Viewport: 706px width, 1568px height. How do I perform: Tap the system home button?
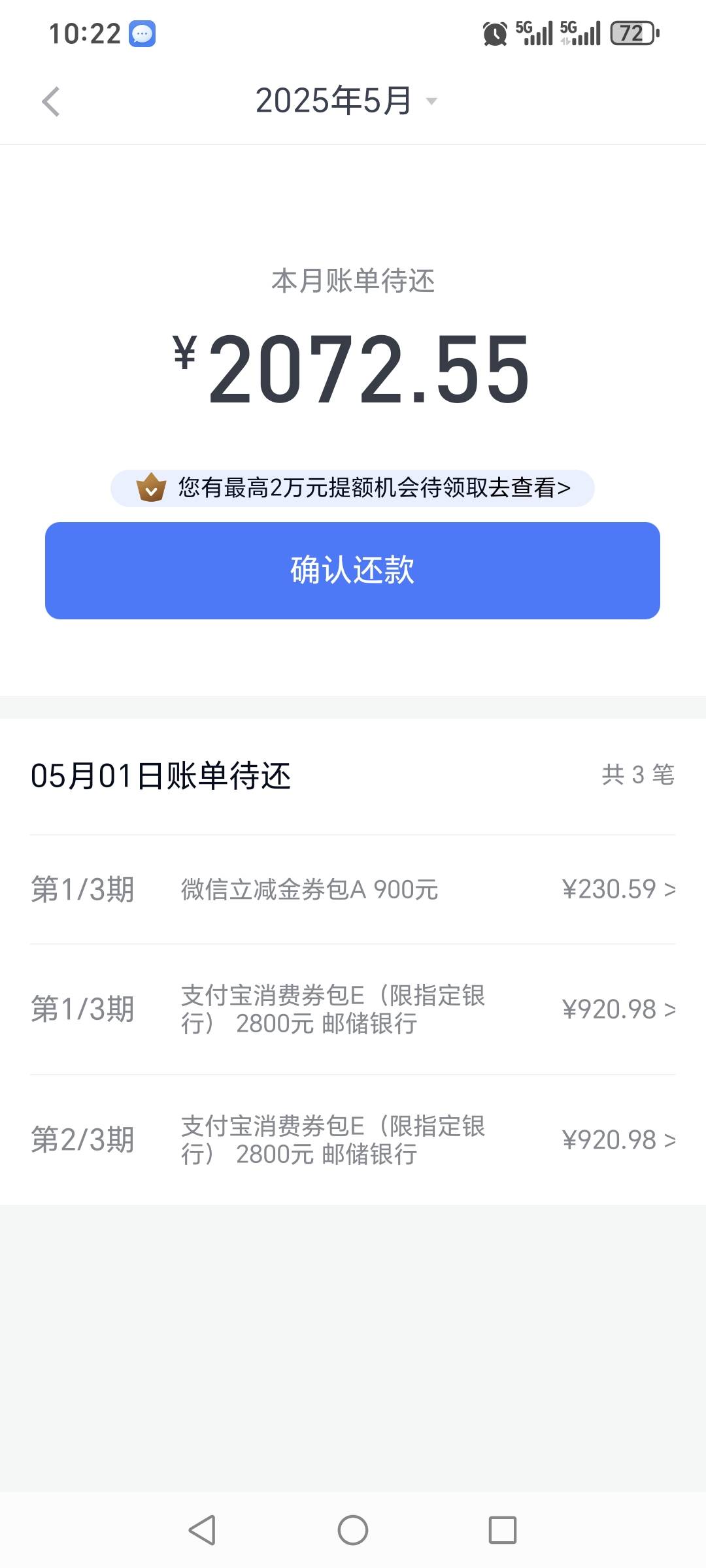(x=353, y=1529)
